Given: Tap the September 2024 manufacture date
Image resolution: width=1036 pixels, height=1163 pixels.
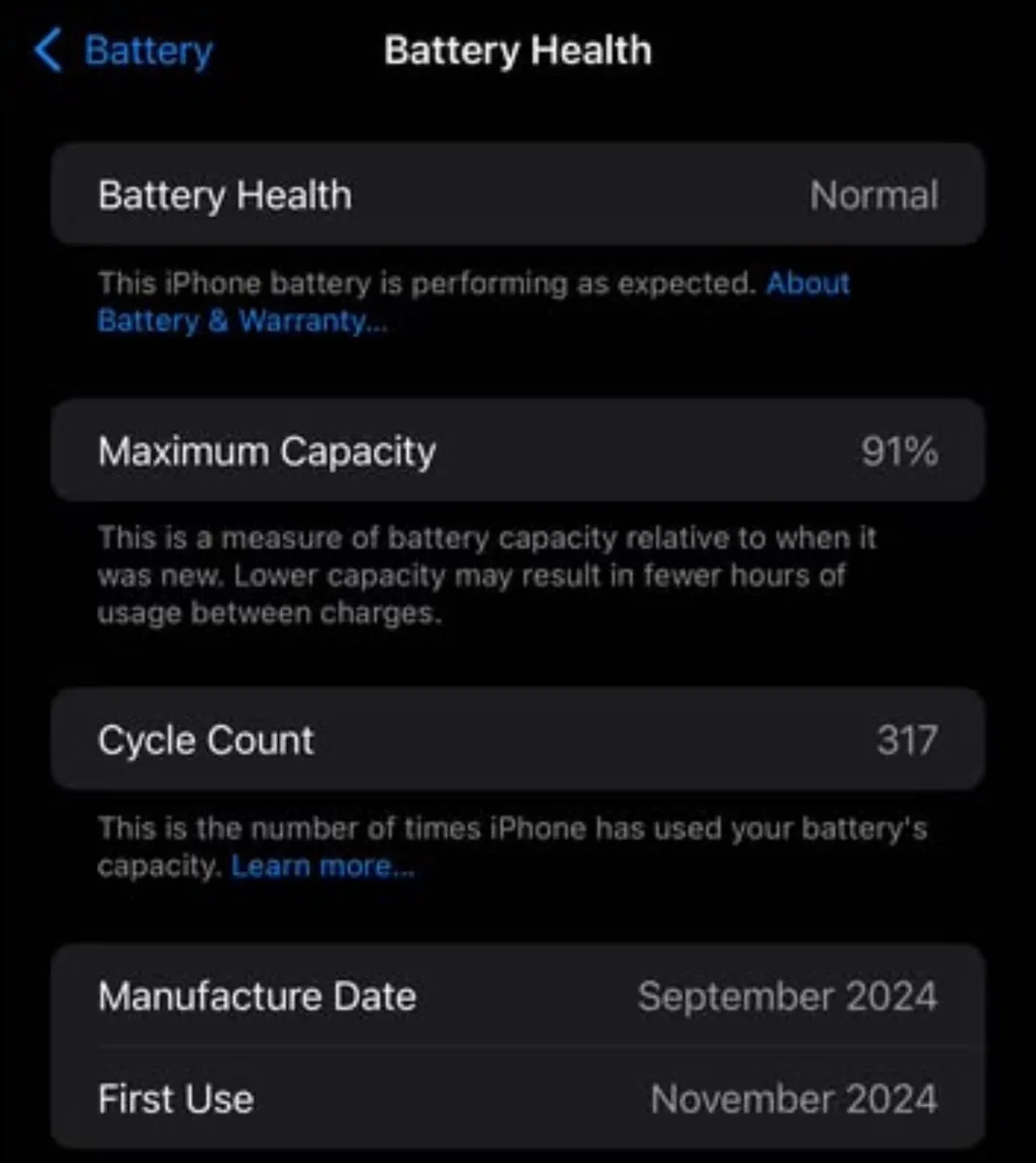Looking at the screenshot, I should point(787,996).
